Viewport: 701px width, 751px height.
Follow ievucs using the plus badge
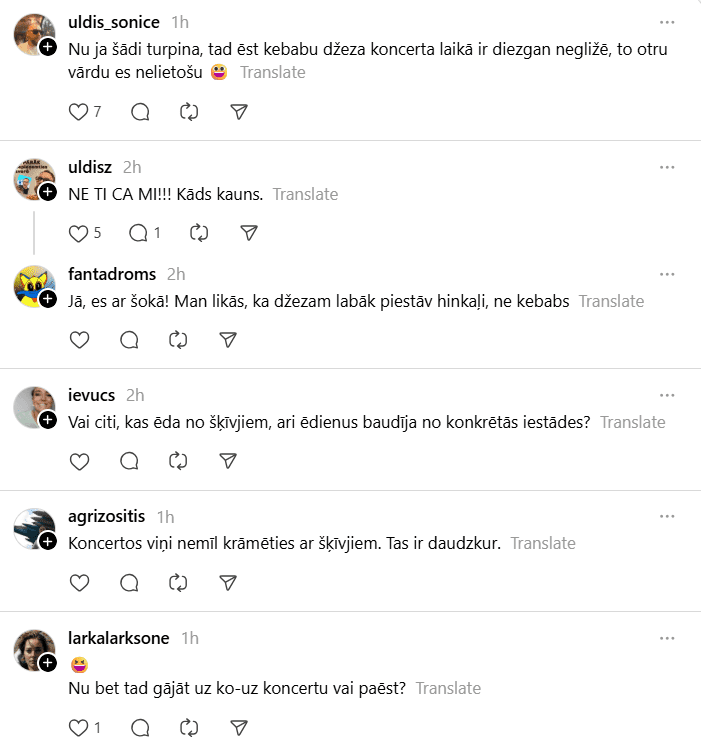48,420
